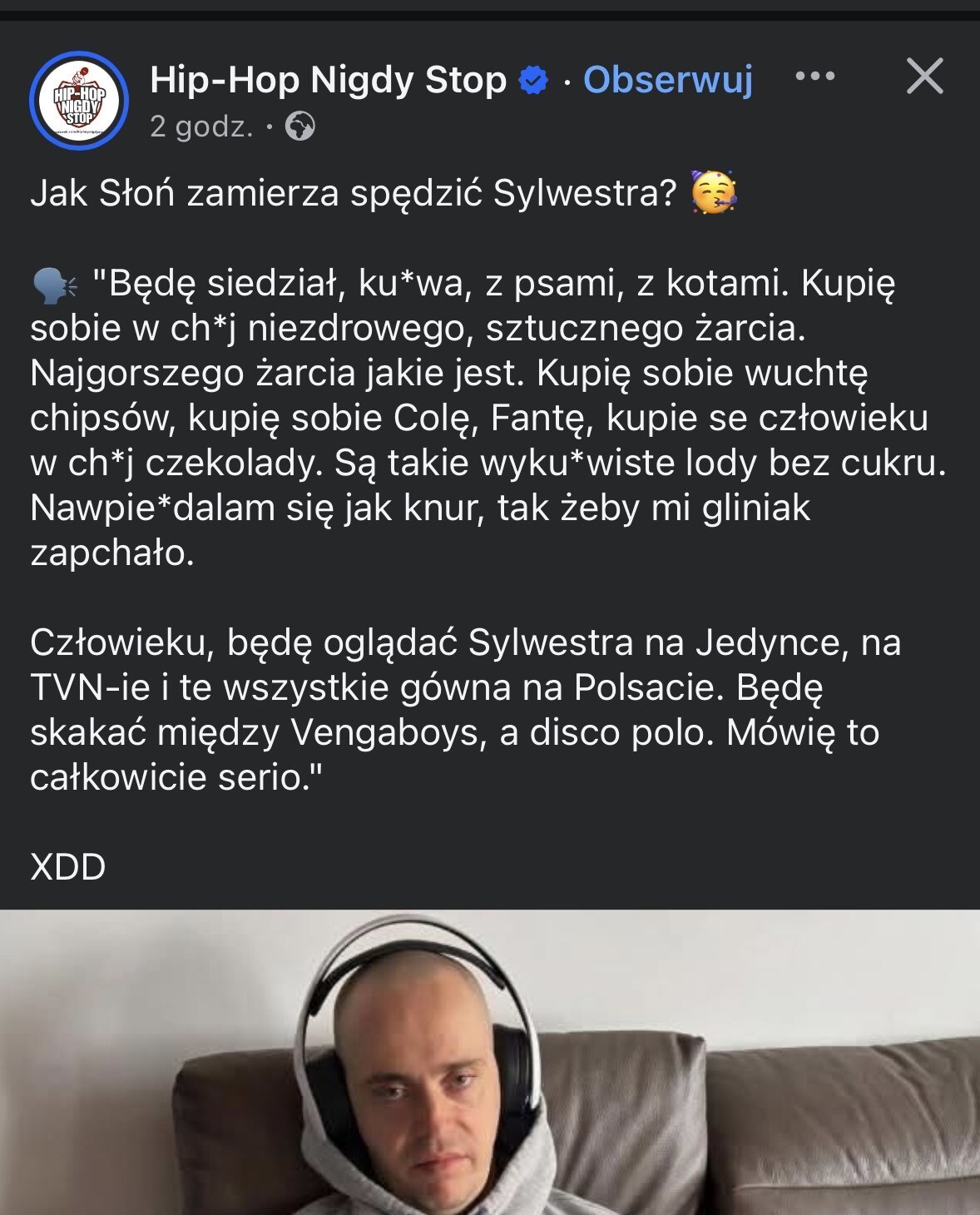
Task: Open the post photo in full view
Action: [490, 1065]
